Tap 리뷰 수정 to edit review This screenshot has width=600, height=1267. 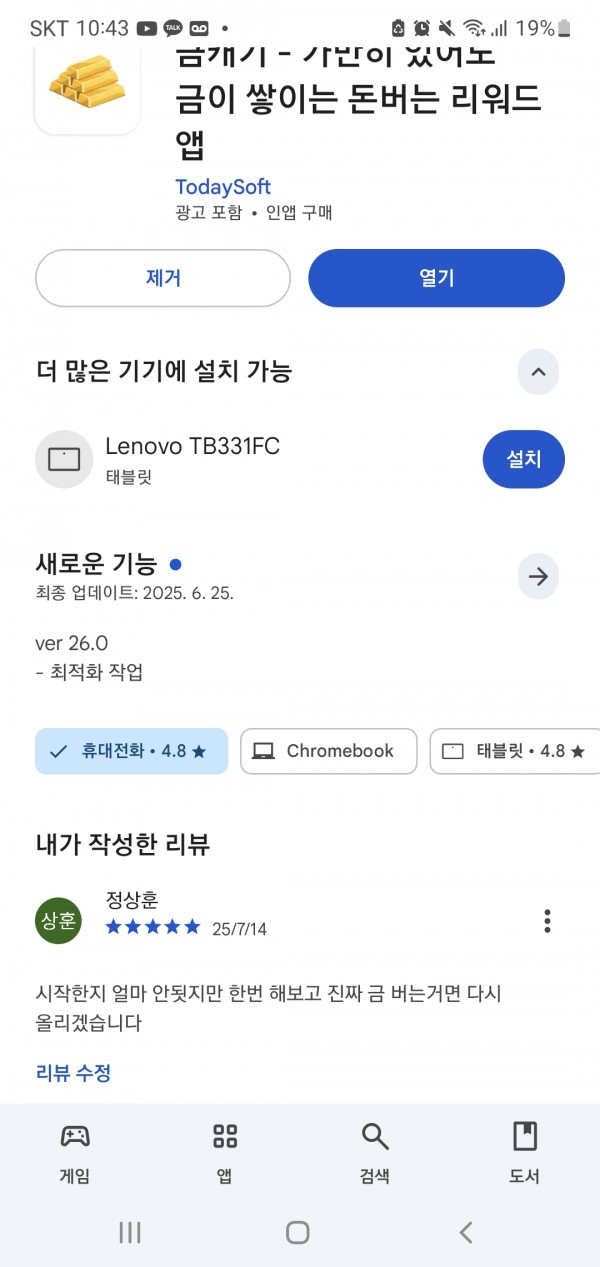pyautogui.click(x=73, y=1073)
